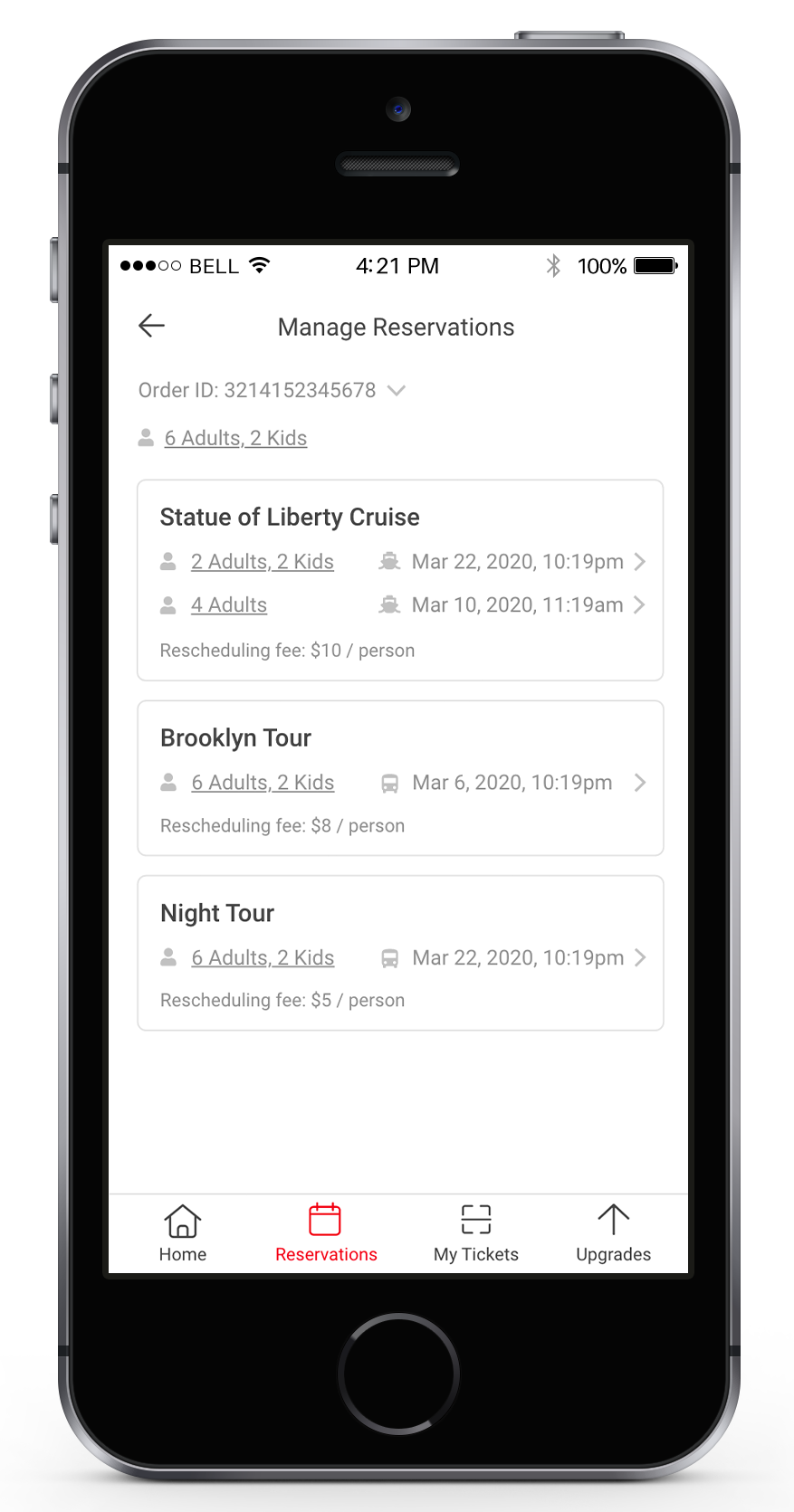The width and height of the screenshot is (794, 1512).
Task: Go back using the arrow icon
Action: tap(151, 326)
